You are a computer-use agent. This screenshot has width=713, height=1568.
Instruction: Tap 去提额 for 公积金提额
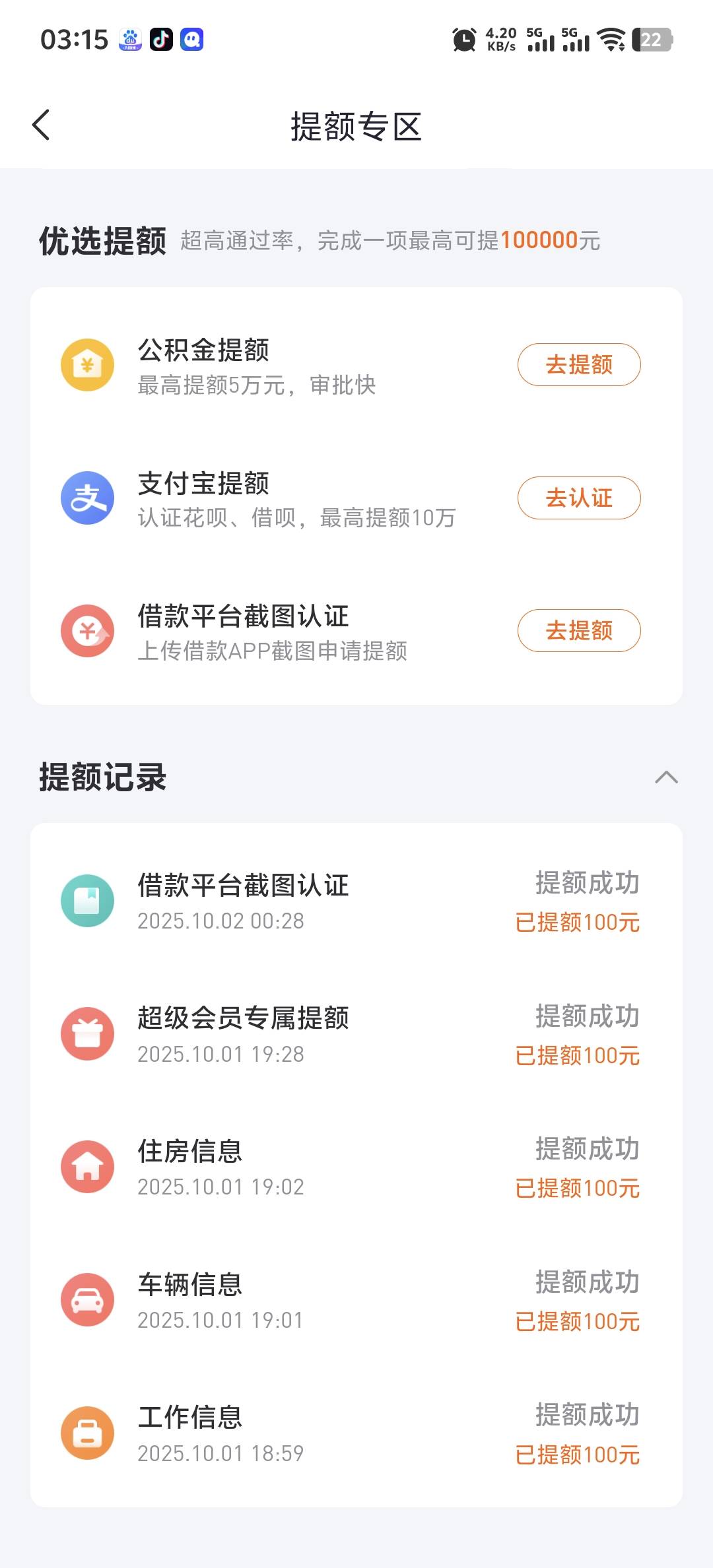(x=579, y=365)
